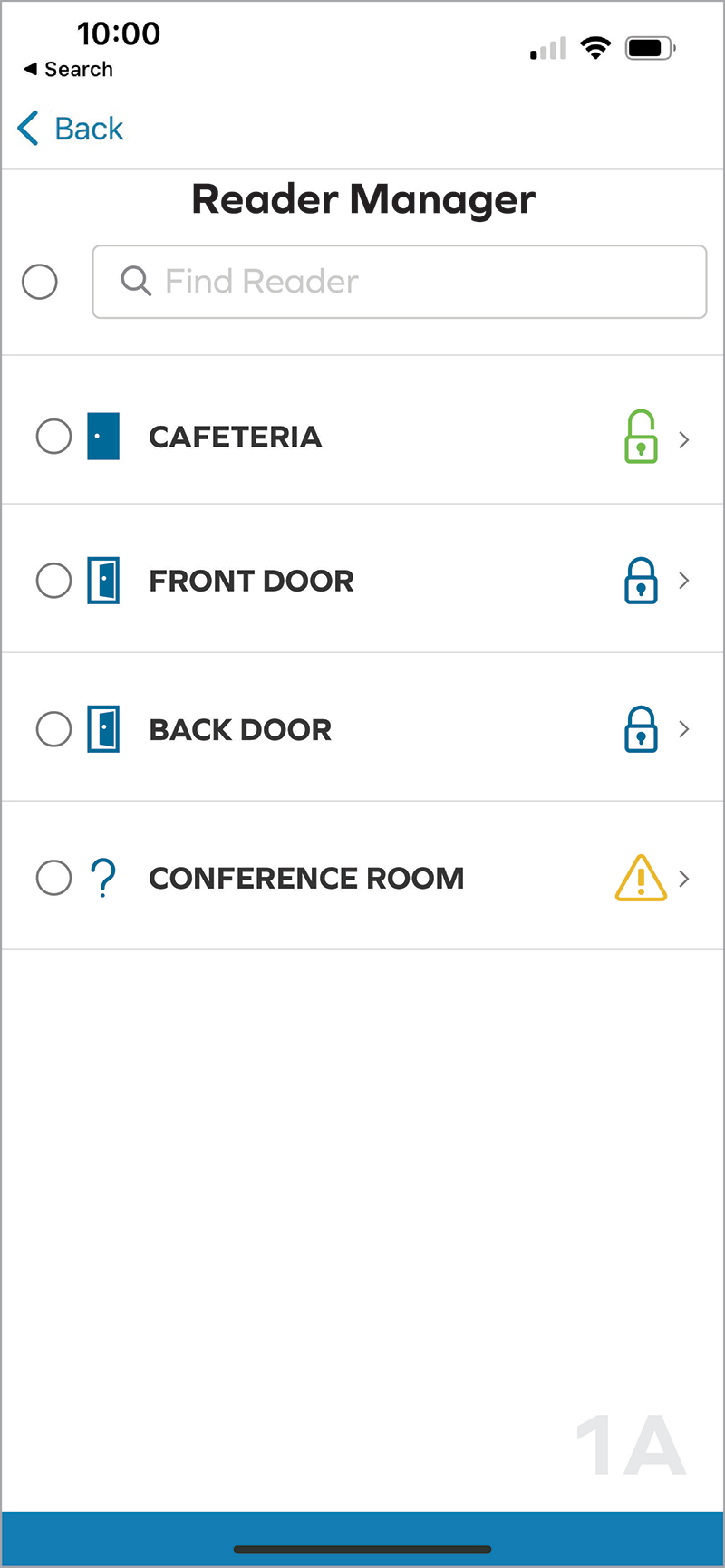725x1568 pixels.
Task: Open the Front Door reader details
Action: pos(684,581)
